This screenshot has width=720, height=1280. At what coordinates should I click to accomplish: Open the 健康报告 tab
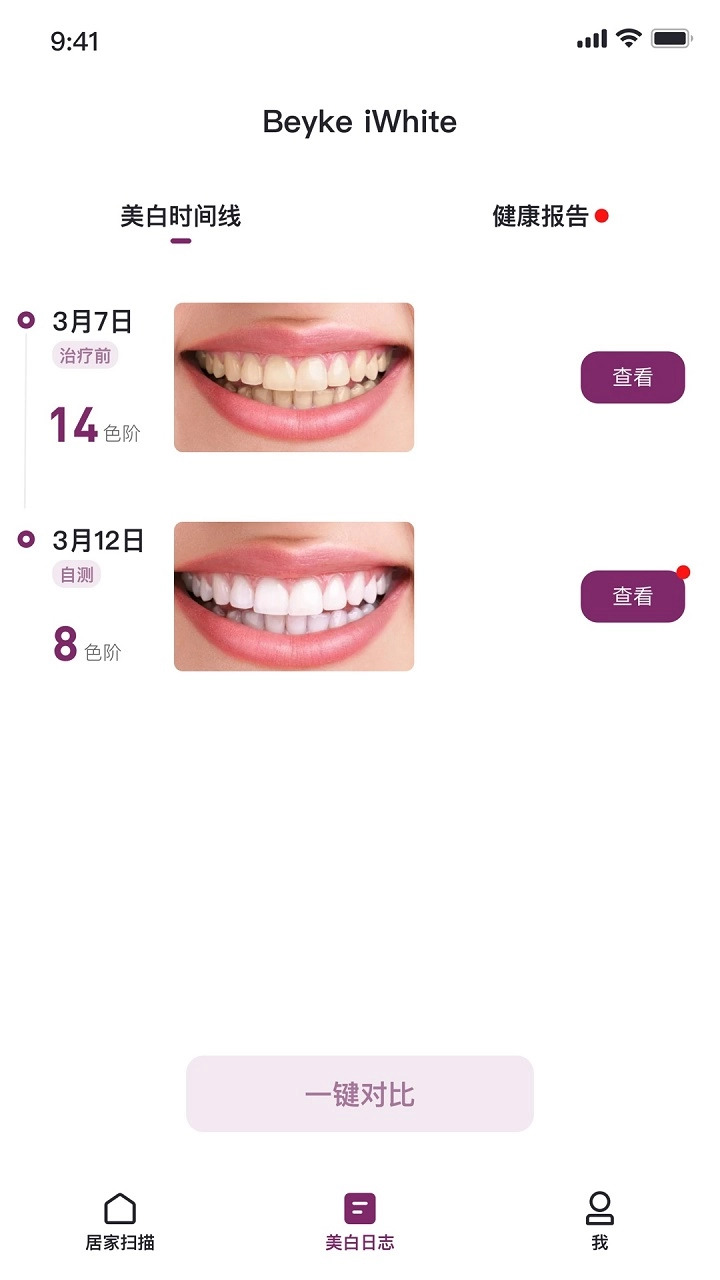[x=541, y=216]
